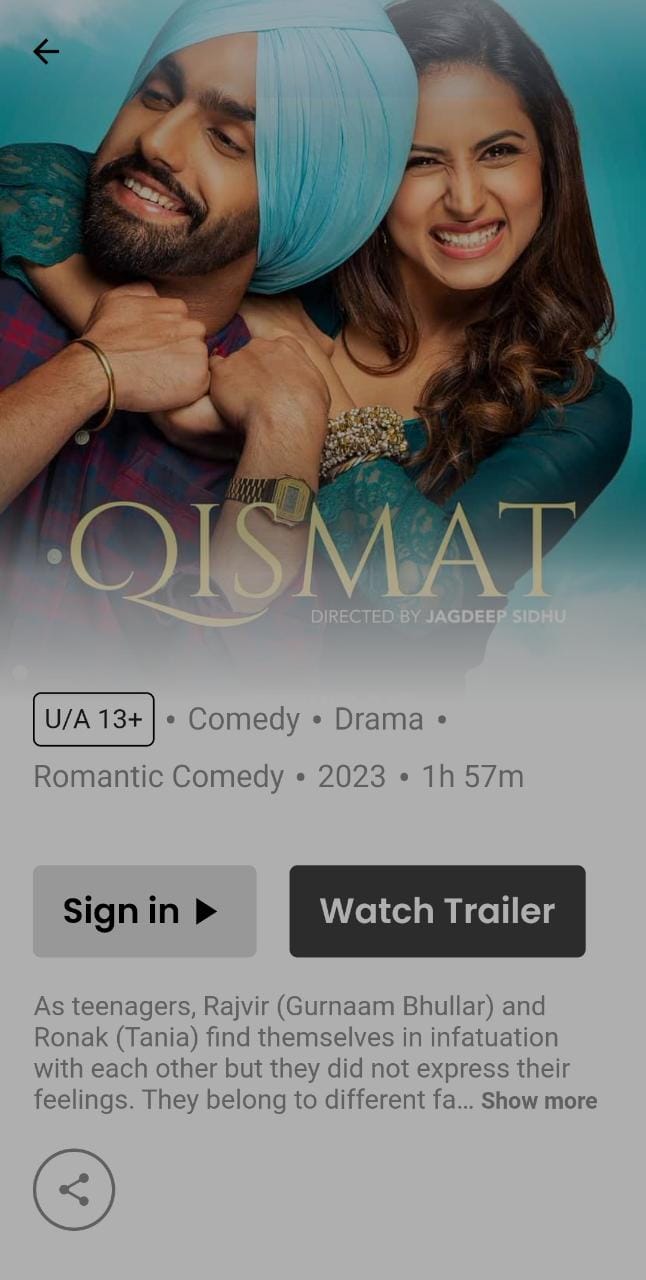Watch the Qismat trailer
Viewport: 646px width, 1280px height.
(437, 911)
